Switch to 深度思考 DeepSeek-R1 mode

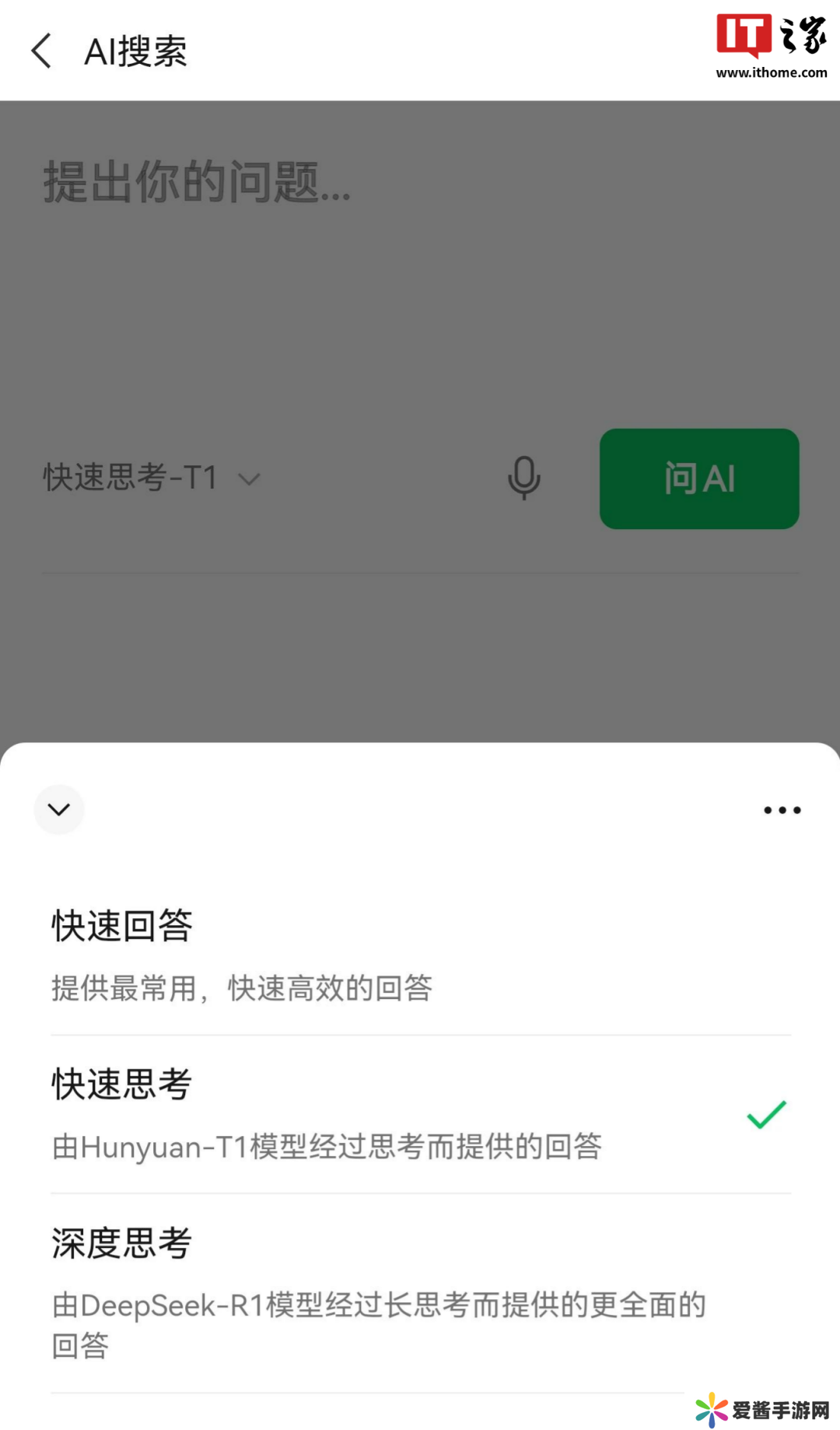[420, 1292]
